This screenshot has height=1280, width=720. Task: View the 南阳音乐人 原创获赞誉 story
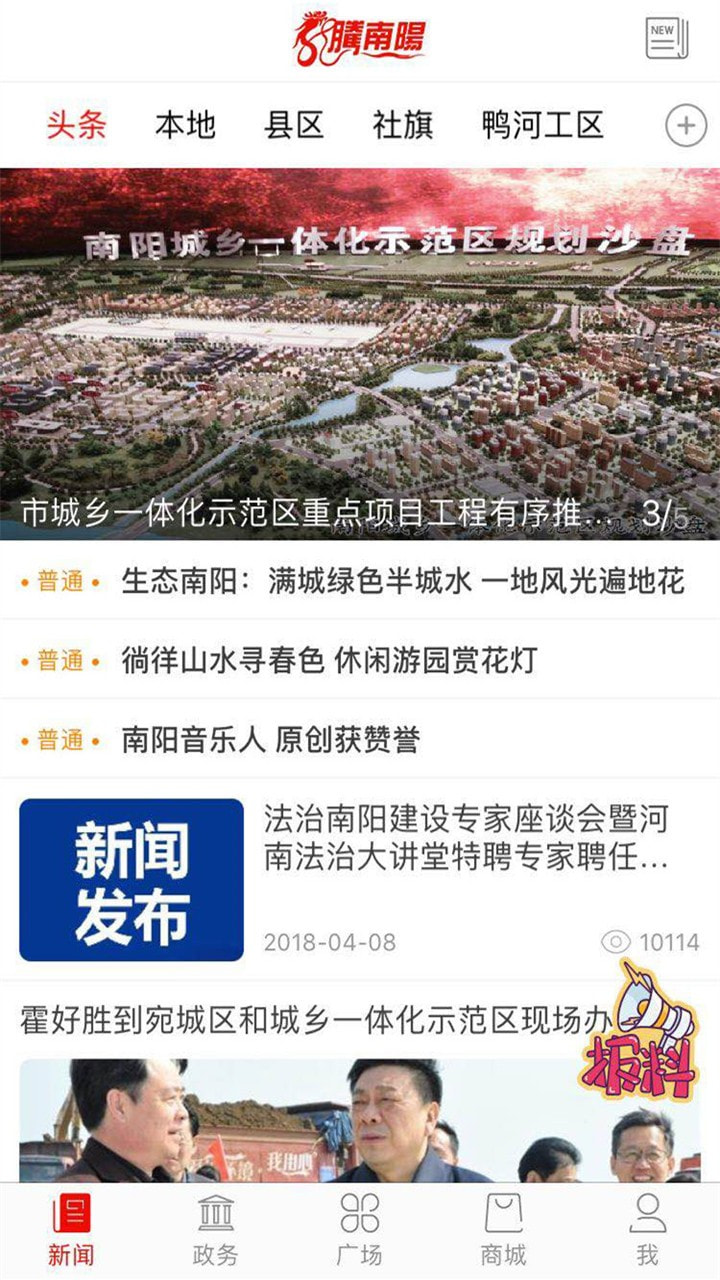pos(270,740)
